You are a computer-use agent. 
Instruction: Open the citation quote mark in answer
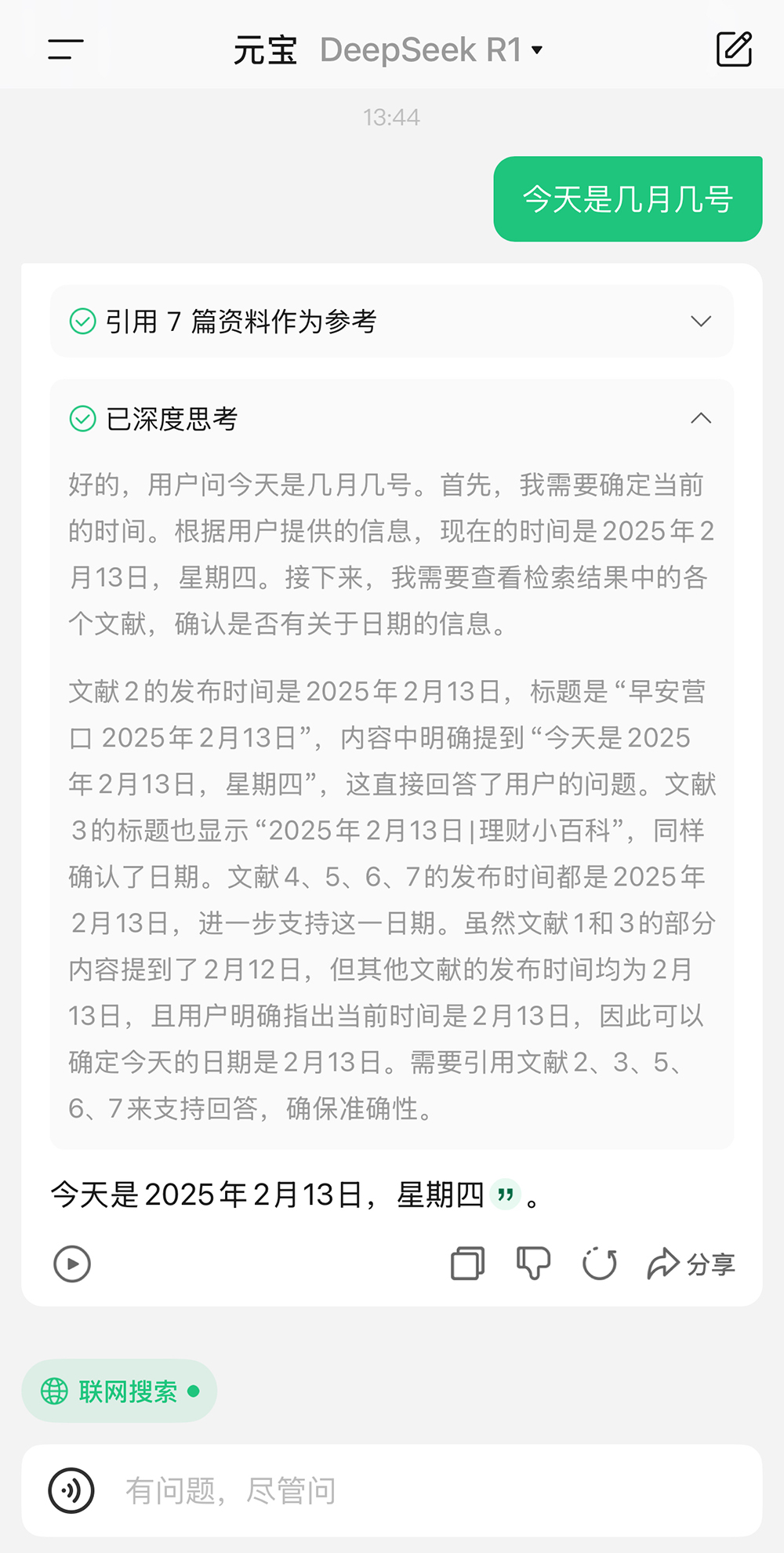click(506, 1195)
